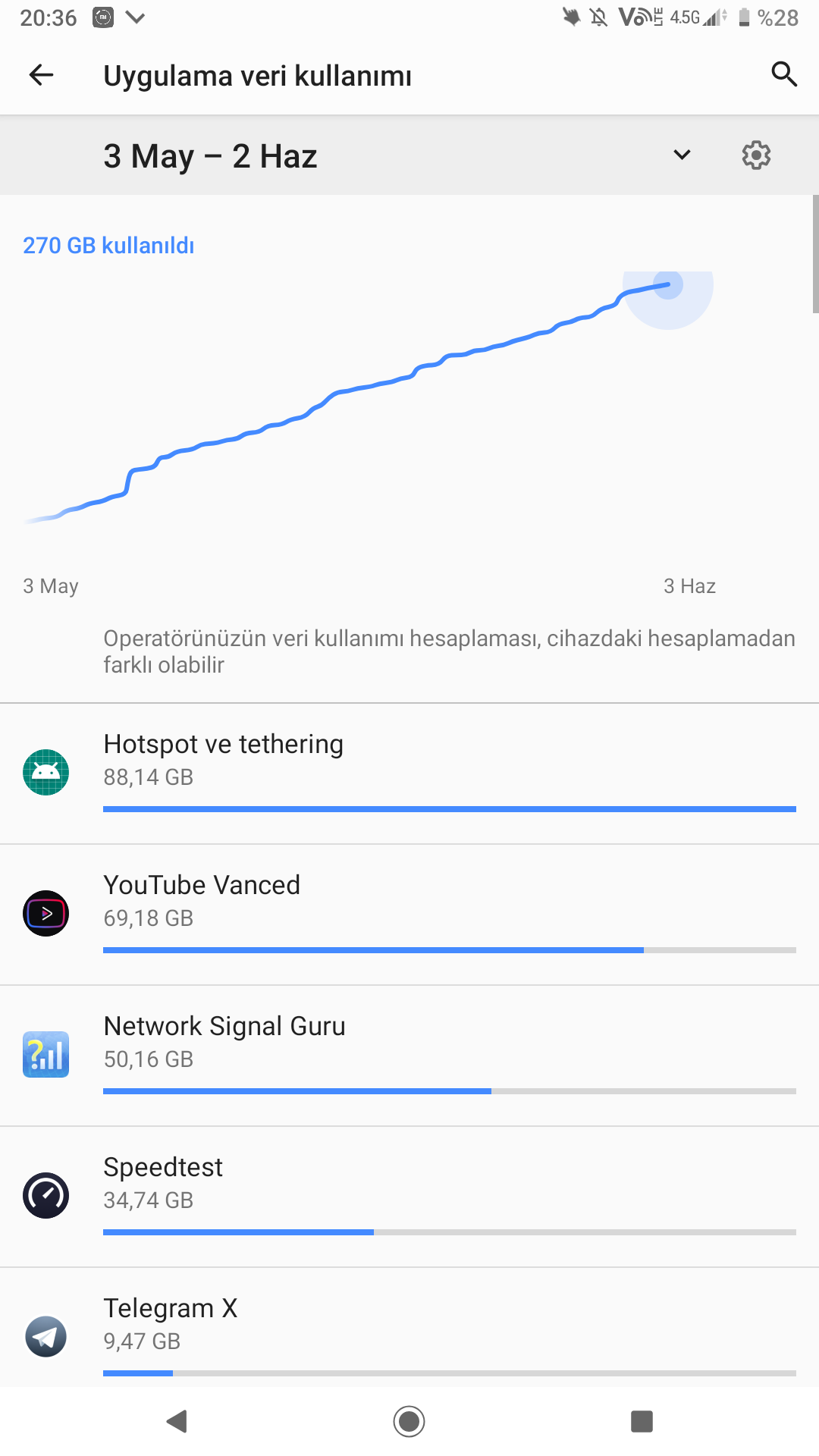View YouTube Vanced data usage
This screenshot has width=819, height=1456.
click(409, 915)
